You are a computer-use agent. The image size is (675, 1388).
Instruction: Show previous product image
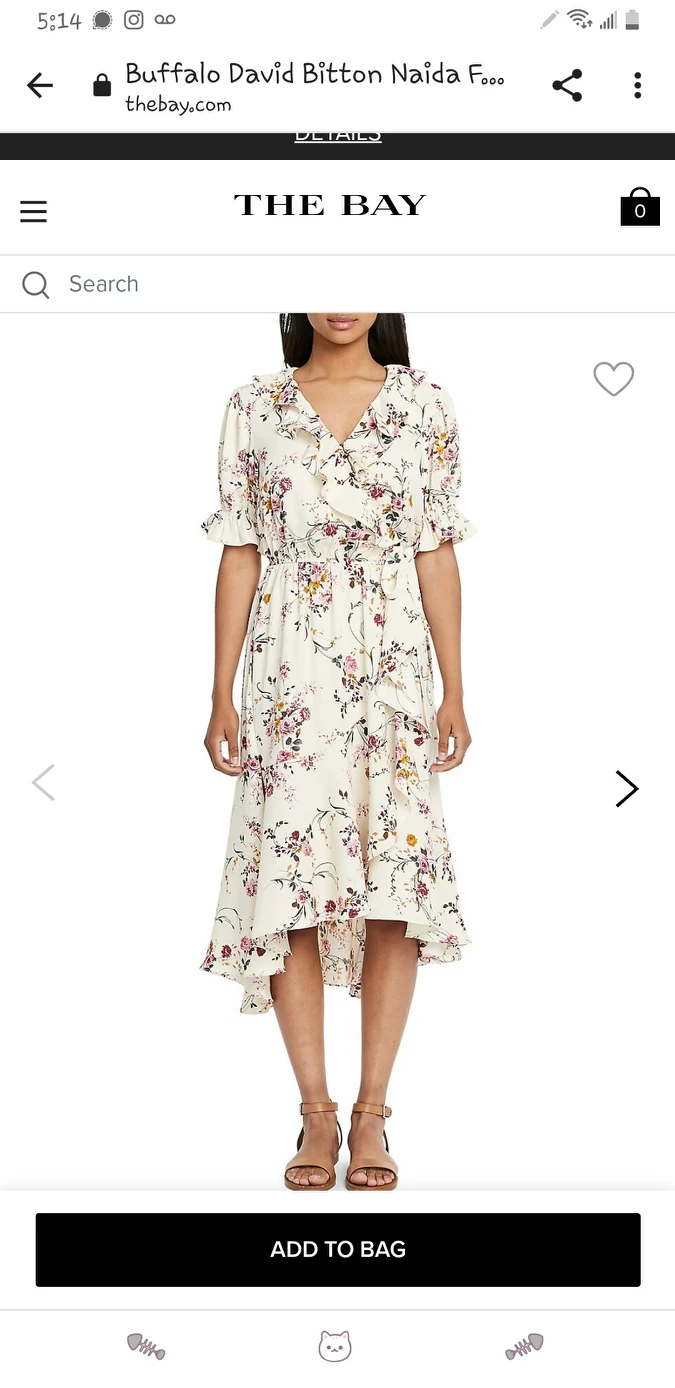(43, 783)
